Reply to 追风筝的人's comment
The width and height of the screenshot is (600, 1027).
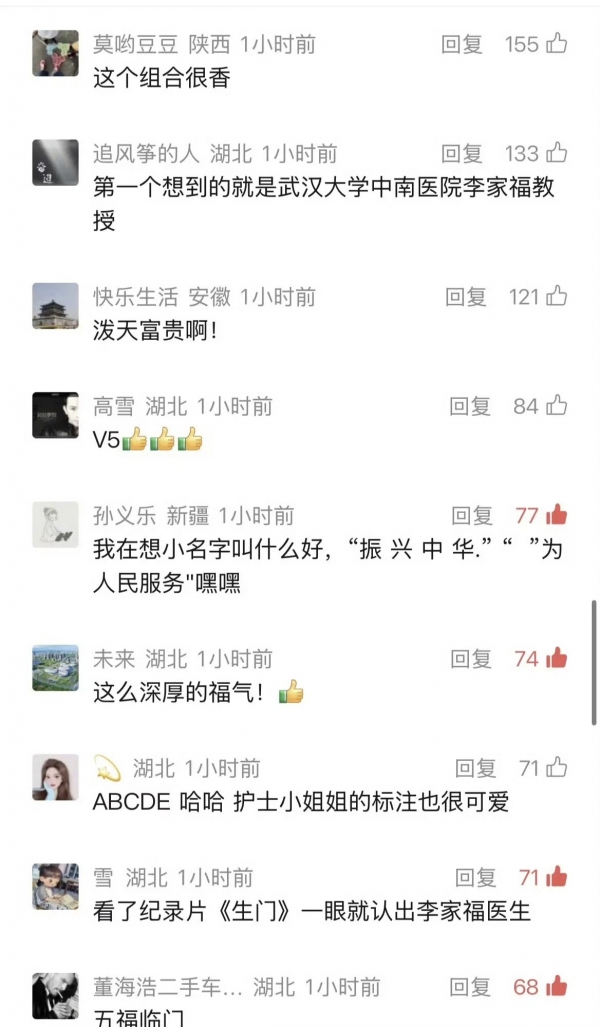click(462, 154)
